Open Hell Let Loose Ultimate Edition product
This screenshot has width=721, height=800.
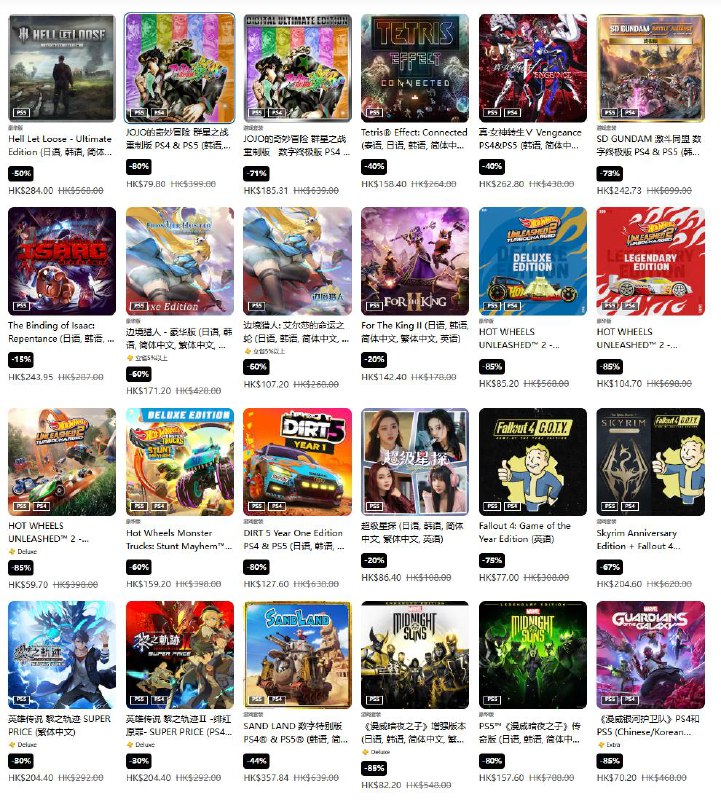pyautogui.click(x=62, y=68)
